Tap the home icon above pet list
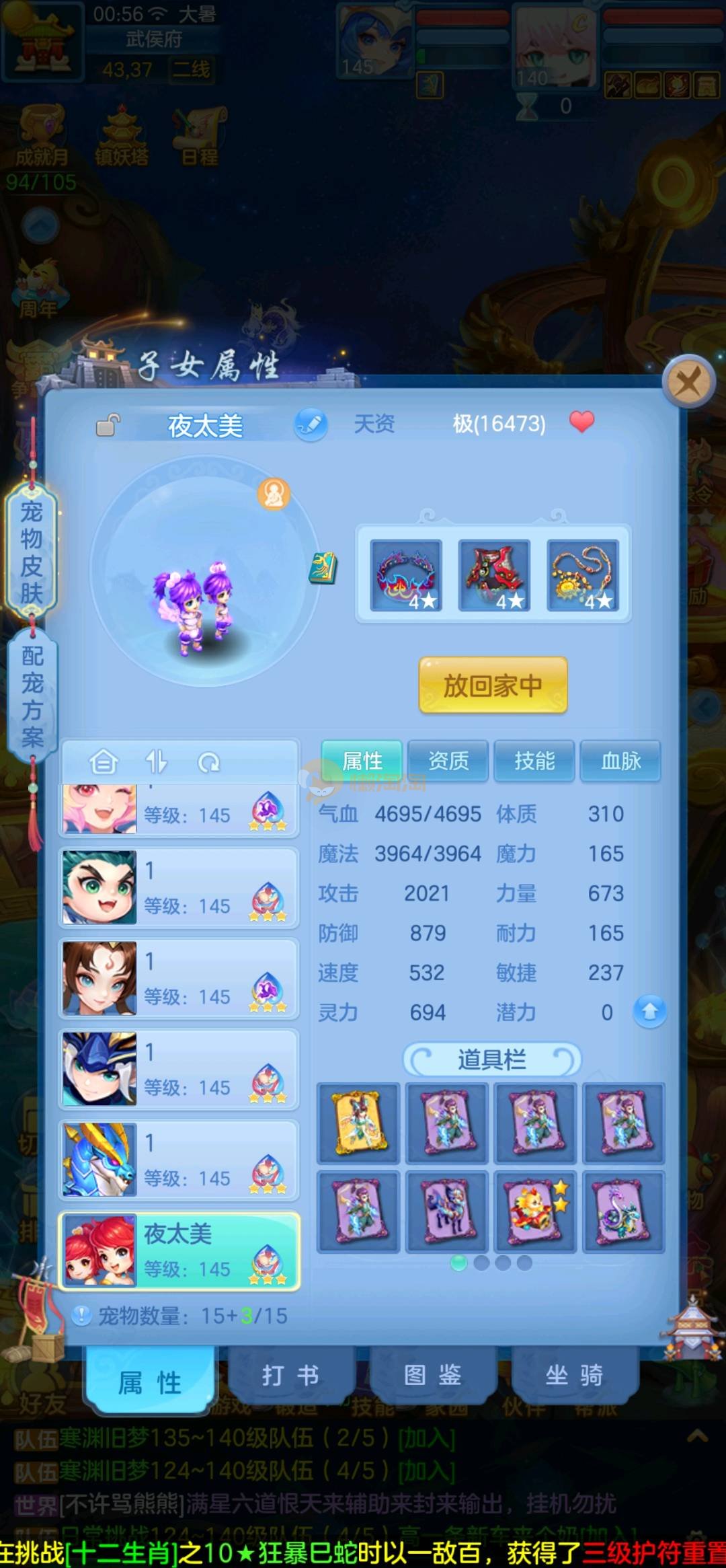 point(104,762)
